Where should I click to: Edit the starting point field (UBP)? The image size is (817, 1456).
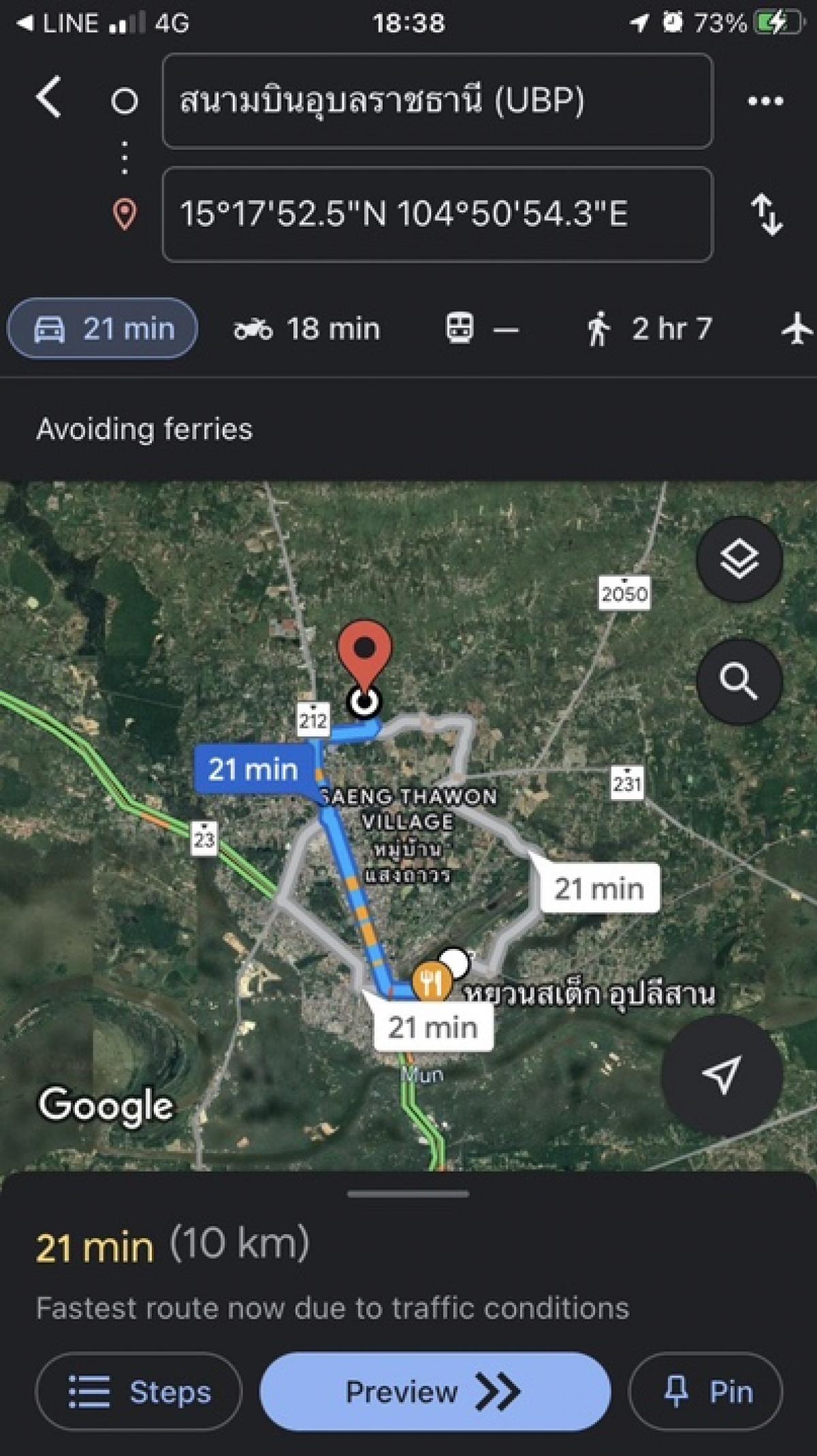point(437,101)
